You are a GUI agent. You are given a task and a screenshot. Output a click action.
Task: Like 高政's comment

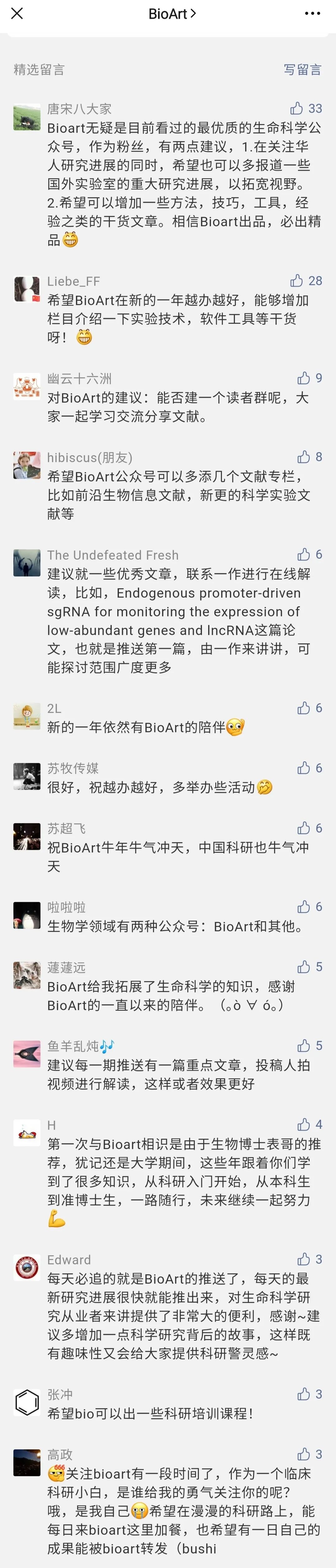point(303,1454)
